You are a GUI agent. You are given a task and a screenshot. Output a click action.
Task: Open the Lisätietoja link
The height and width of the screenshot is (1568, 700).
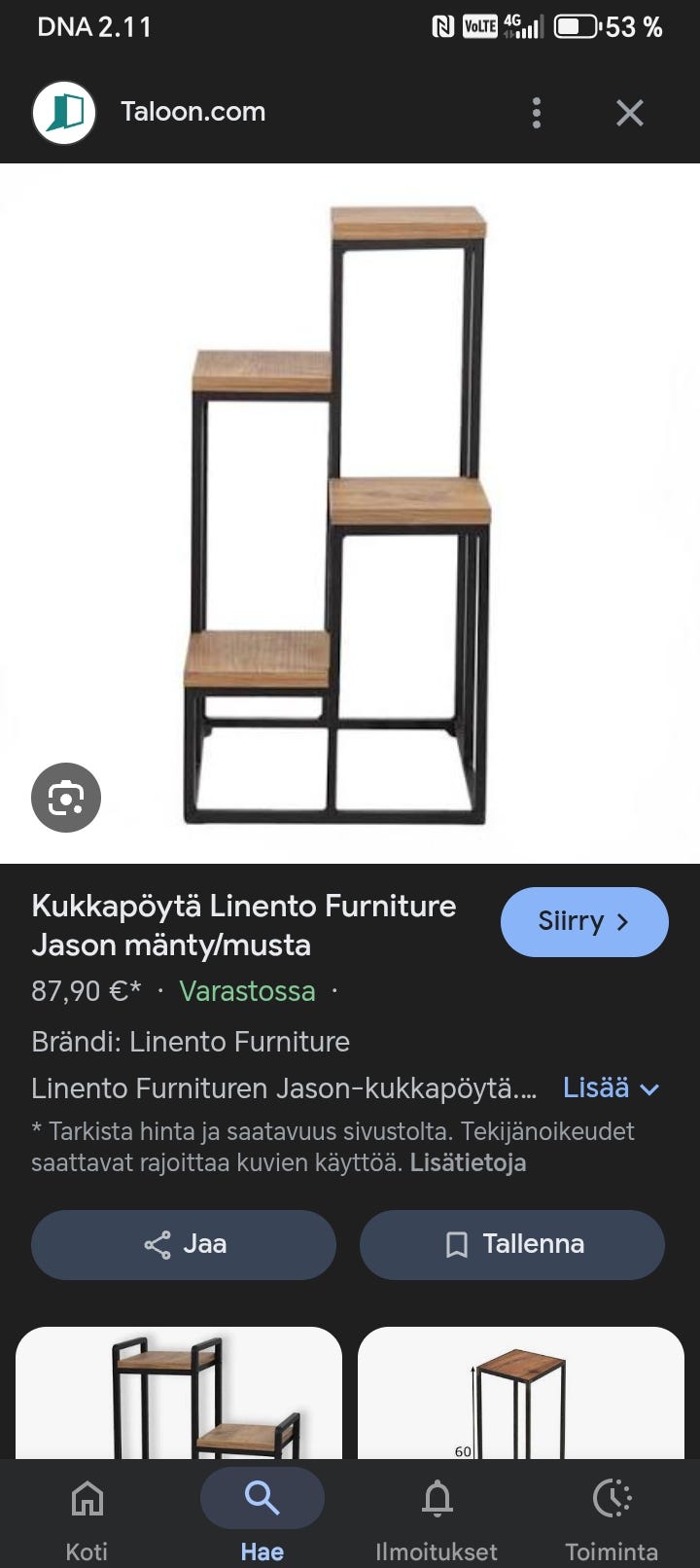click(x=468, y=1162)
